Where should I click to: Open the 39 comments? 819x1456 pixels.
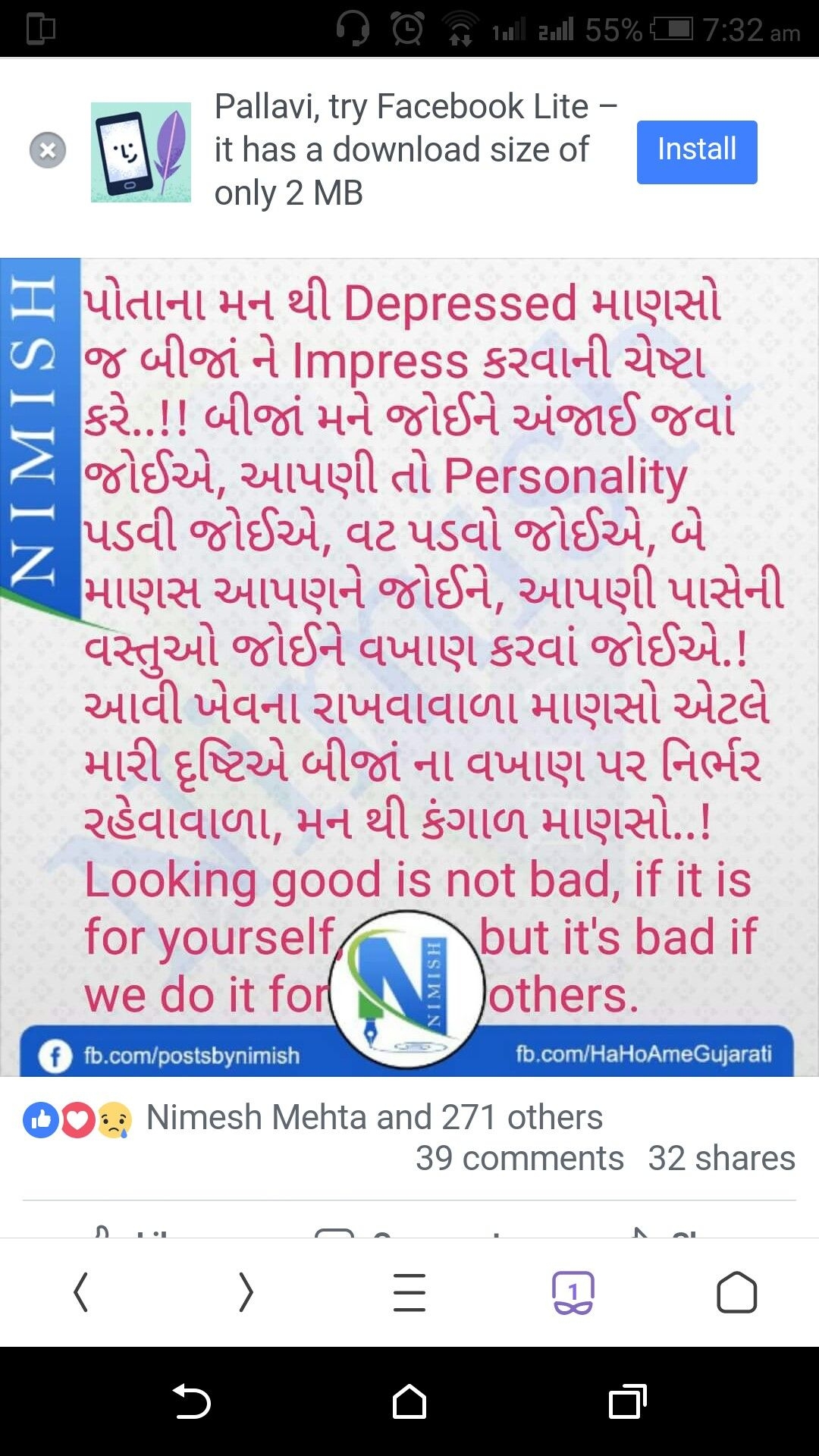click(x=519, y=1159)
